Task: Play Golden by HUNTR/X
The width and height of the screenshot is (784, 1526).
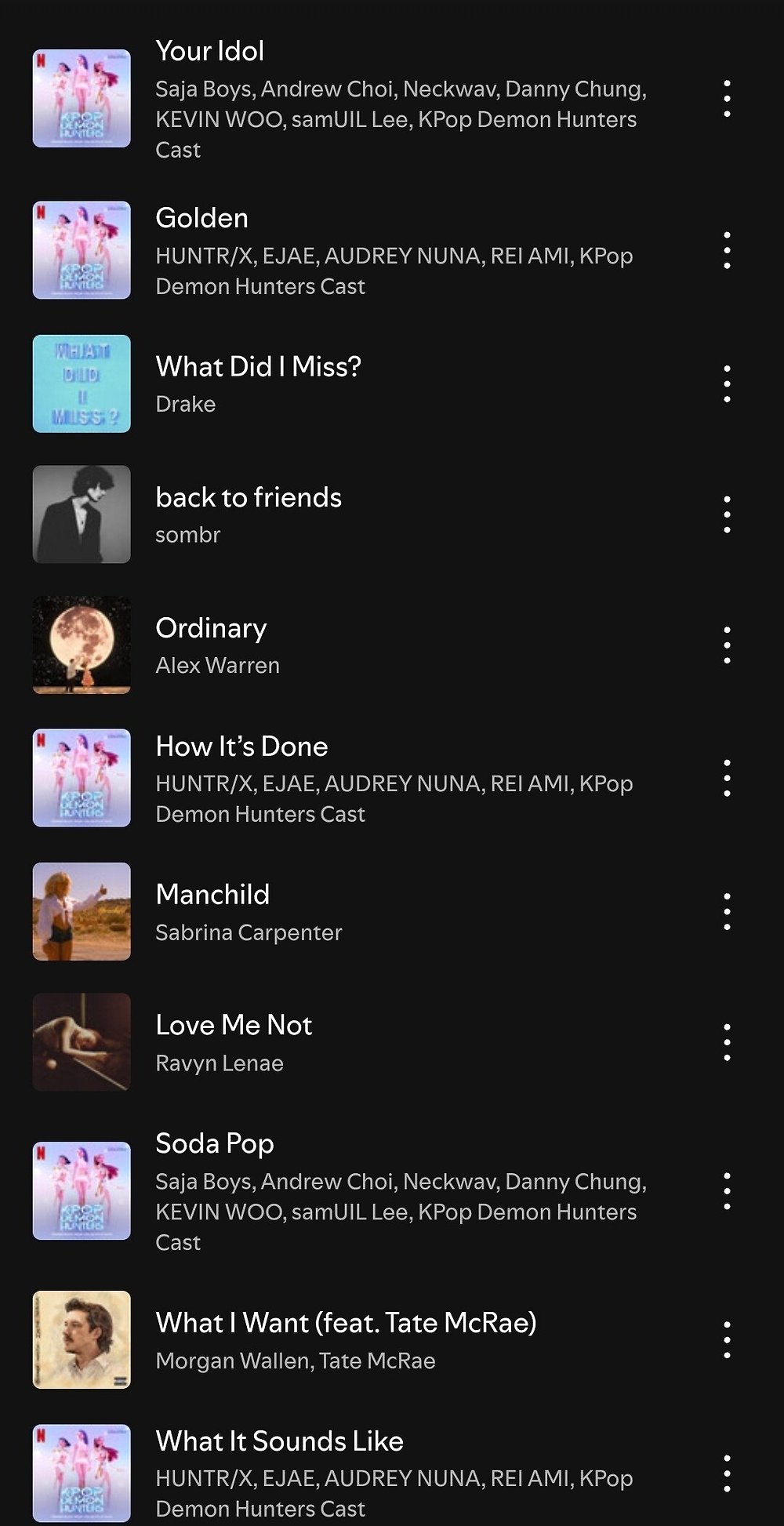Action: [x=201, y=218]
